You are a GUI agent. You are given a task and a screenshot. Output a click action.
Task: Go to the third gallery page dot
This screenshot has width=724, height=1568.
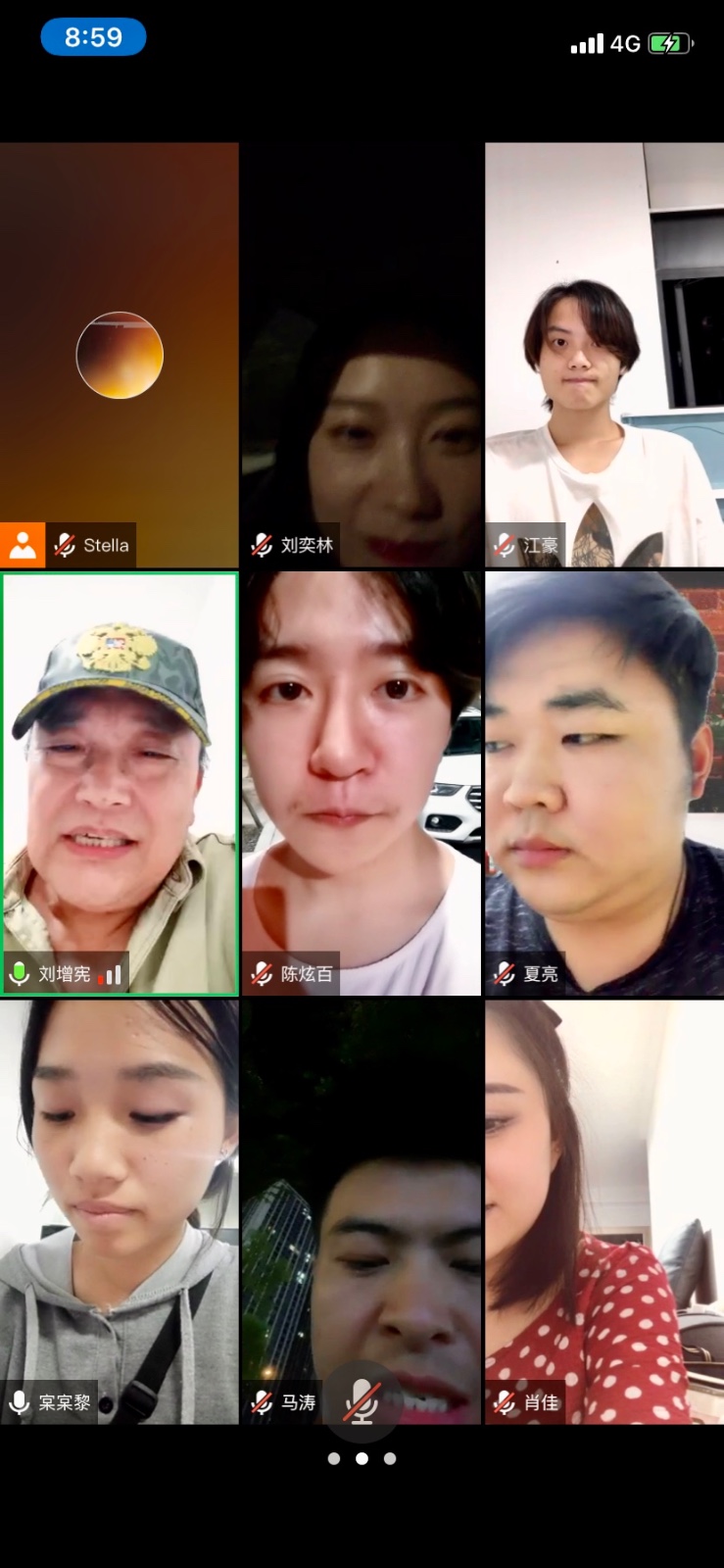click(390, 1458)
